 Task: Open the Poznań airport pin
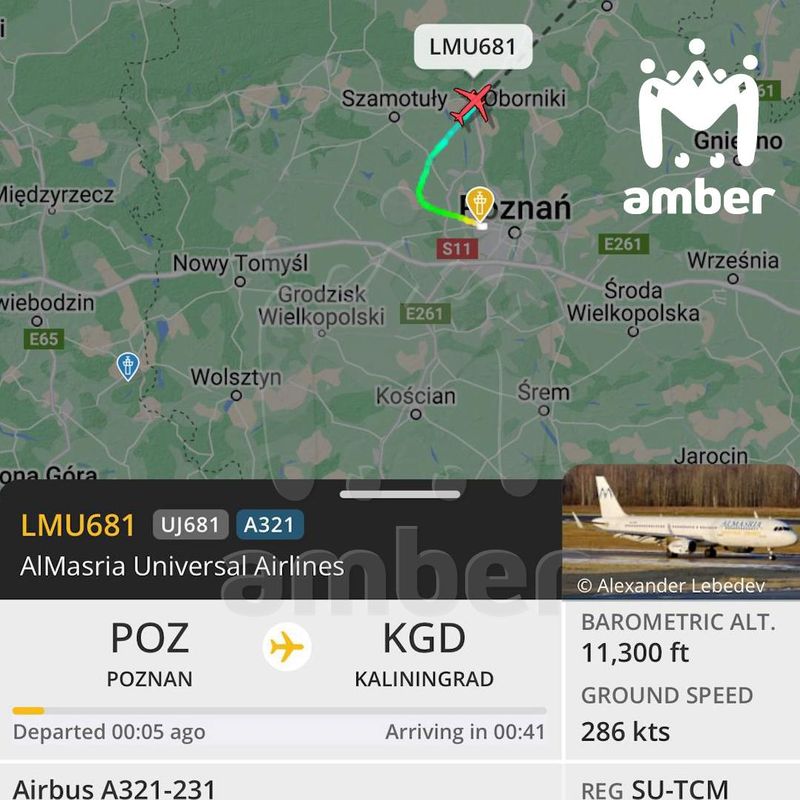(480, 204)
